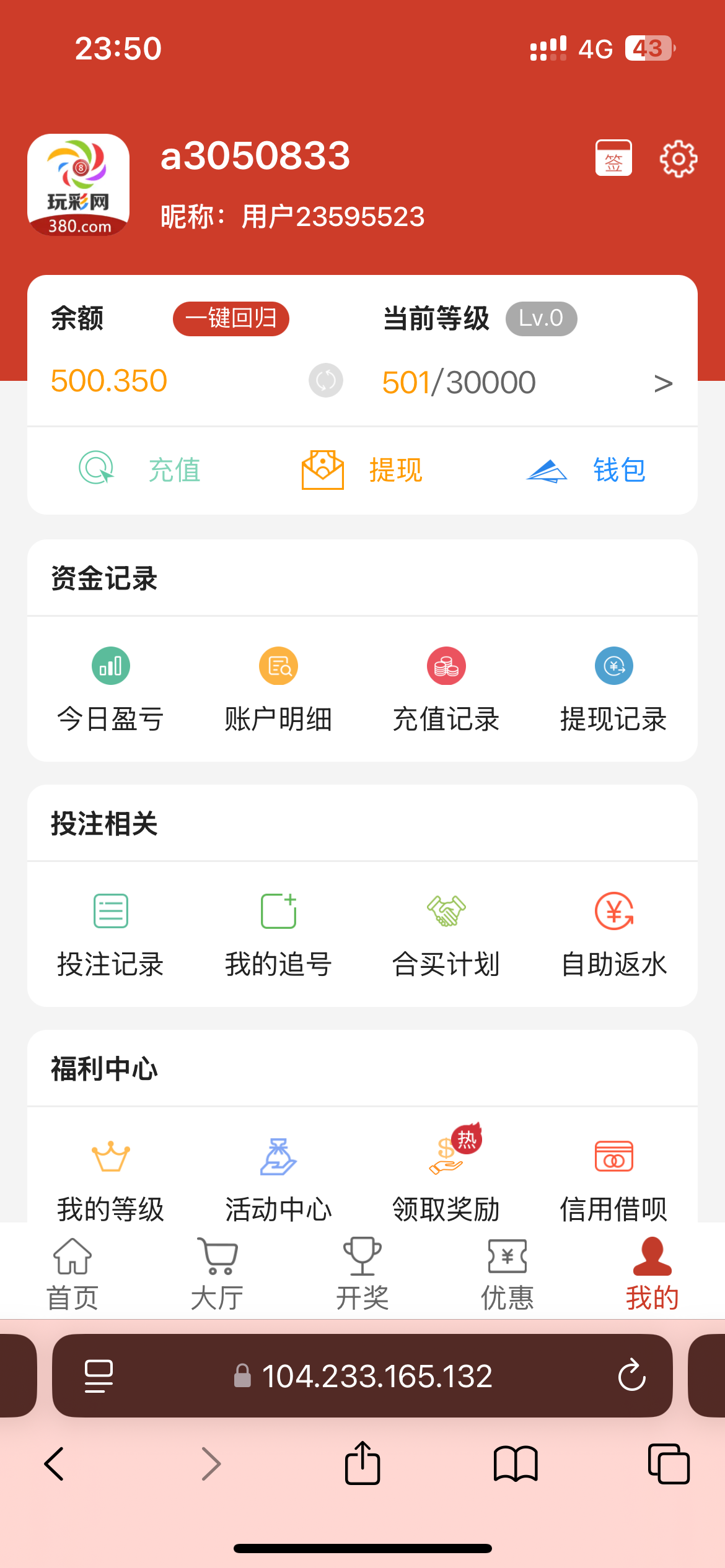Switch to the 开奖 tab
This screenshot has width=725, height=1568.
coord(362,1273)
